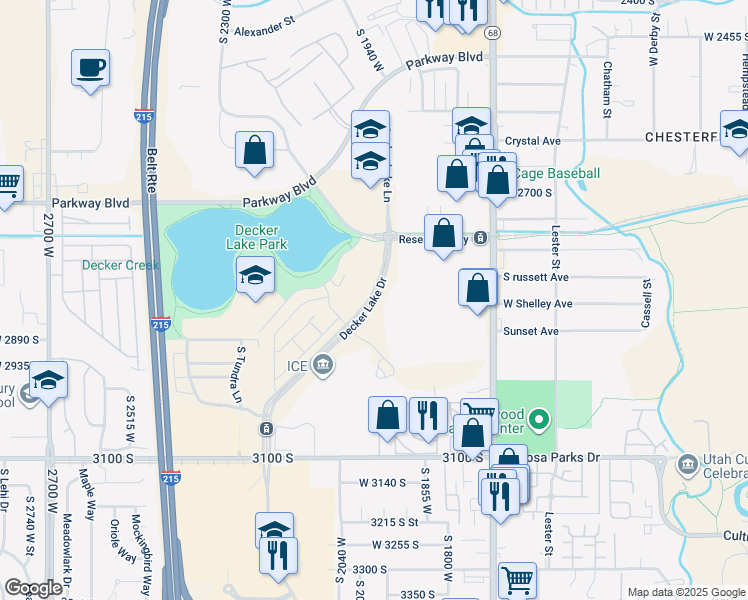Image resolution: width=748 pixels, height=600 pixels.
Task: Open the Google logo link
Action: [x=32, y=588]
